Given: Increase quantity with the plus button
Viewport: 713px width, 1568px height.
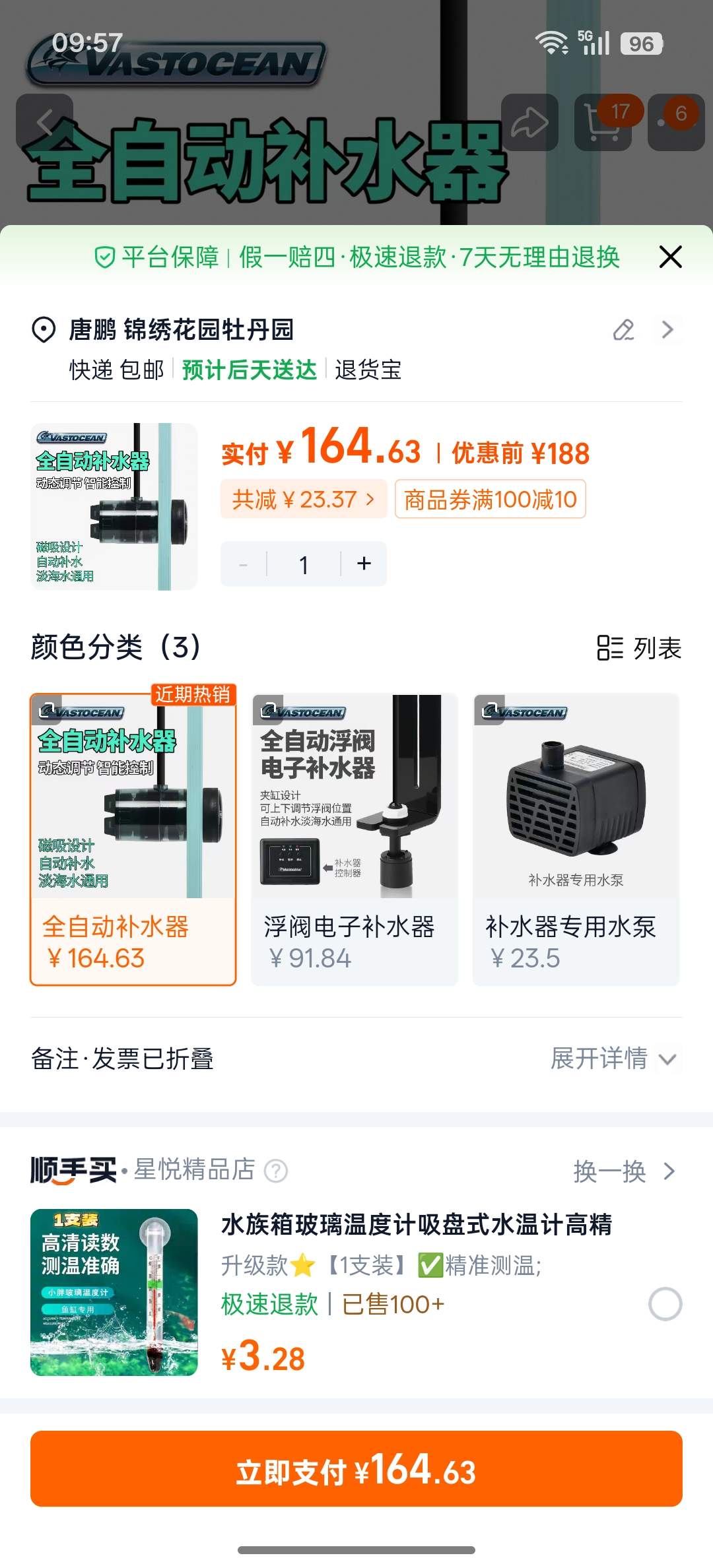Looking at the screenshot, I should coord(364,564).
